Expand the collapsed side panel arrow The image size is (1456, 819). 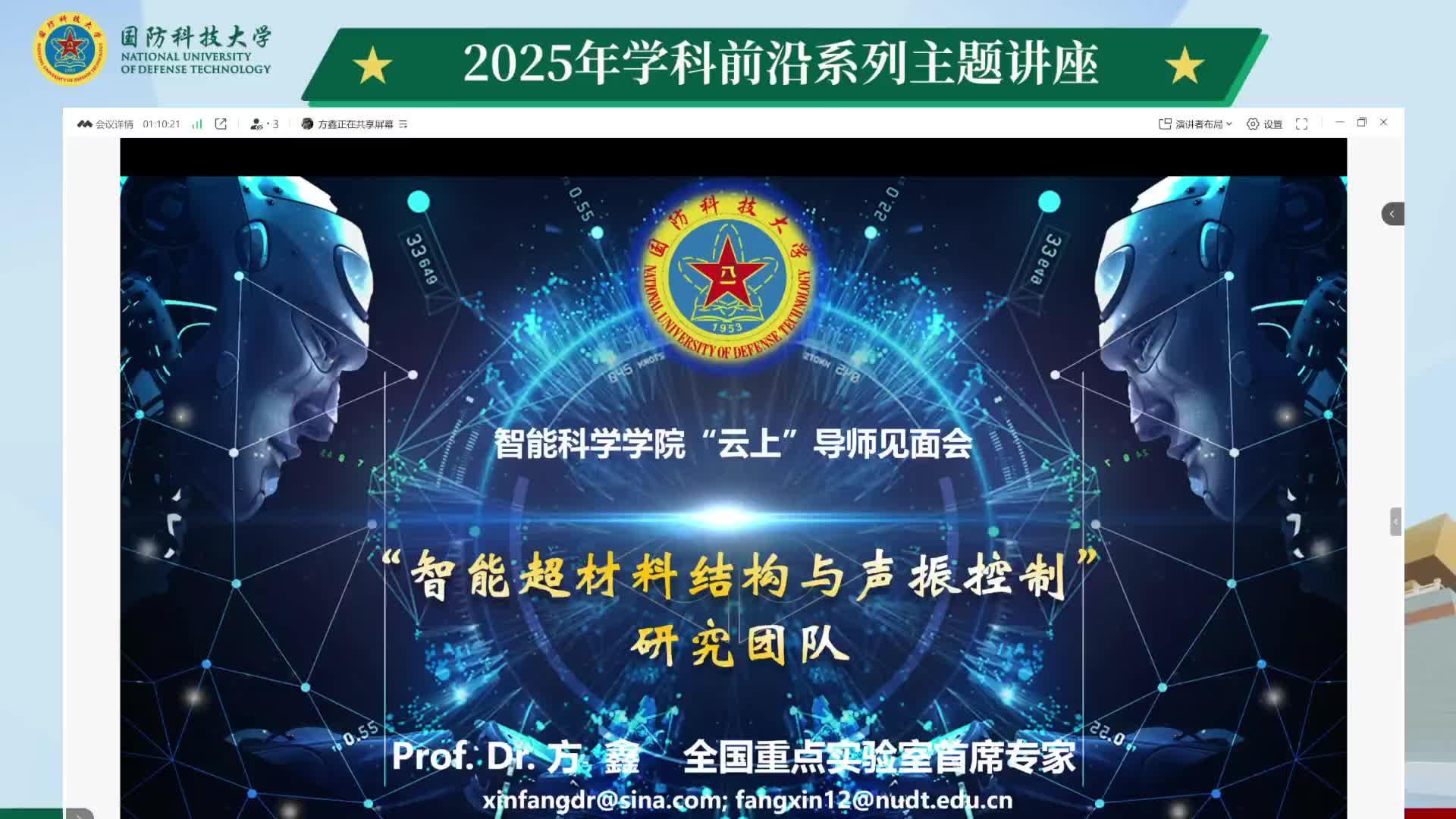coord(1392,214)
